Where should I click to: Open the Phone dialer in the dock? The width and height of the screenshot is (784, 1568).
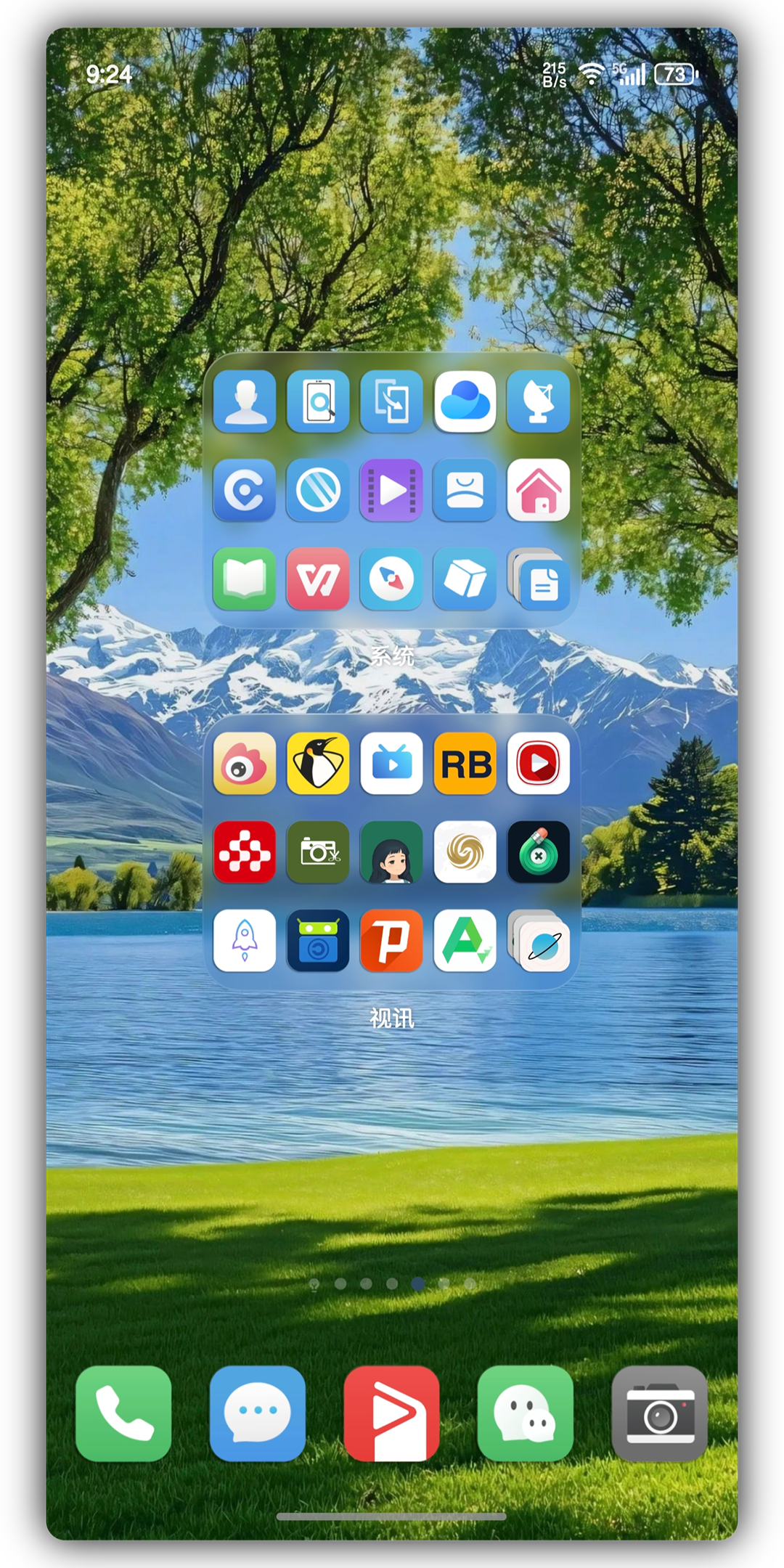tap(123, 1413)
